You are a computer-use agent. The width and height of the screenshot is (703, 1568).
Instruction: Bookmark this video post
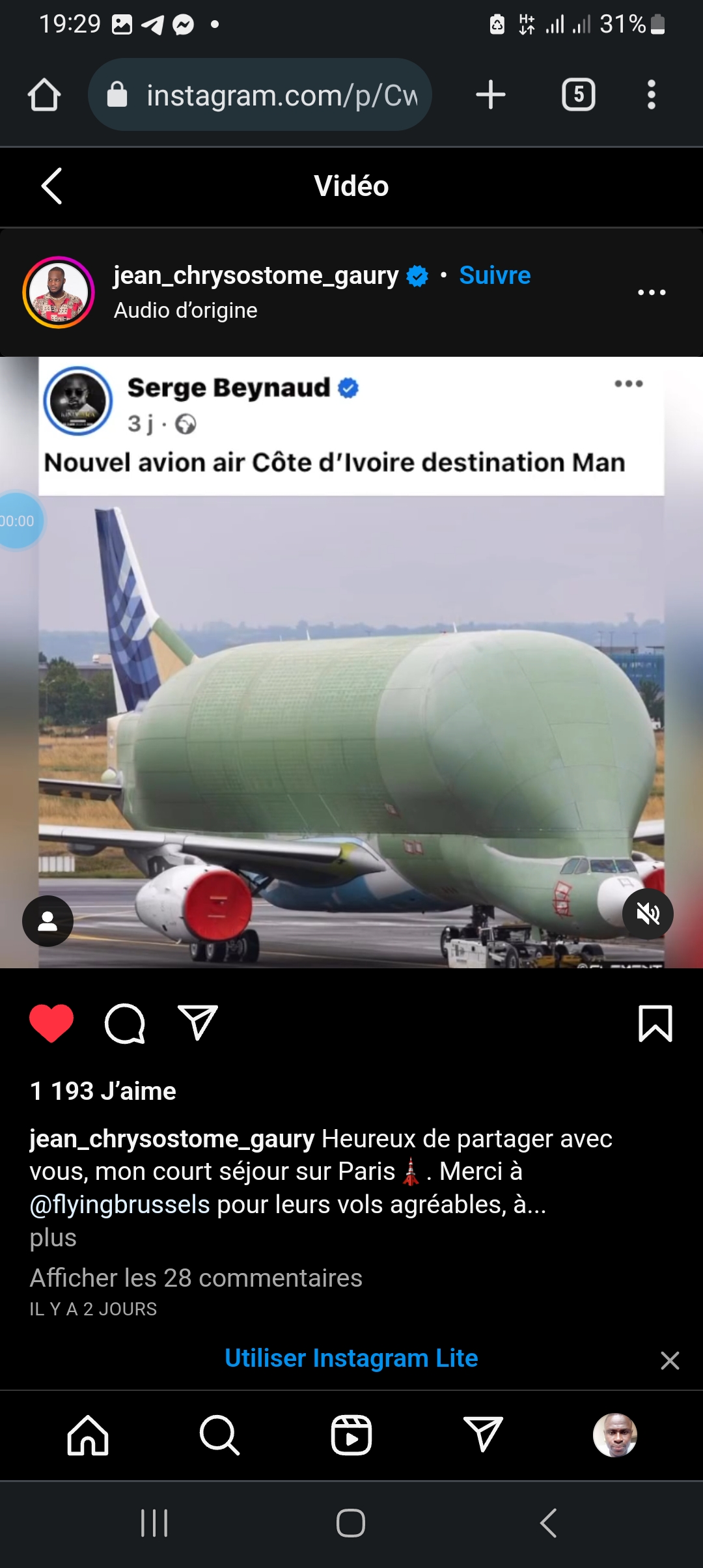pyautogui.click(x=655, y=1024)
